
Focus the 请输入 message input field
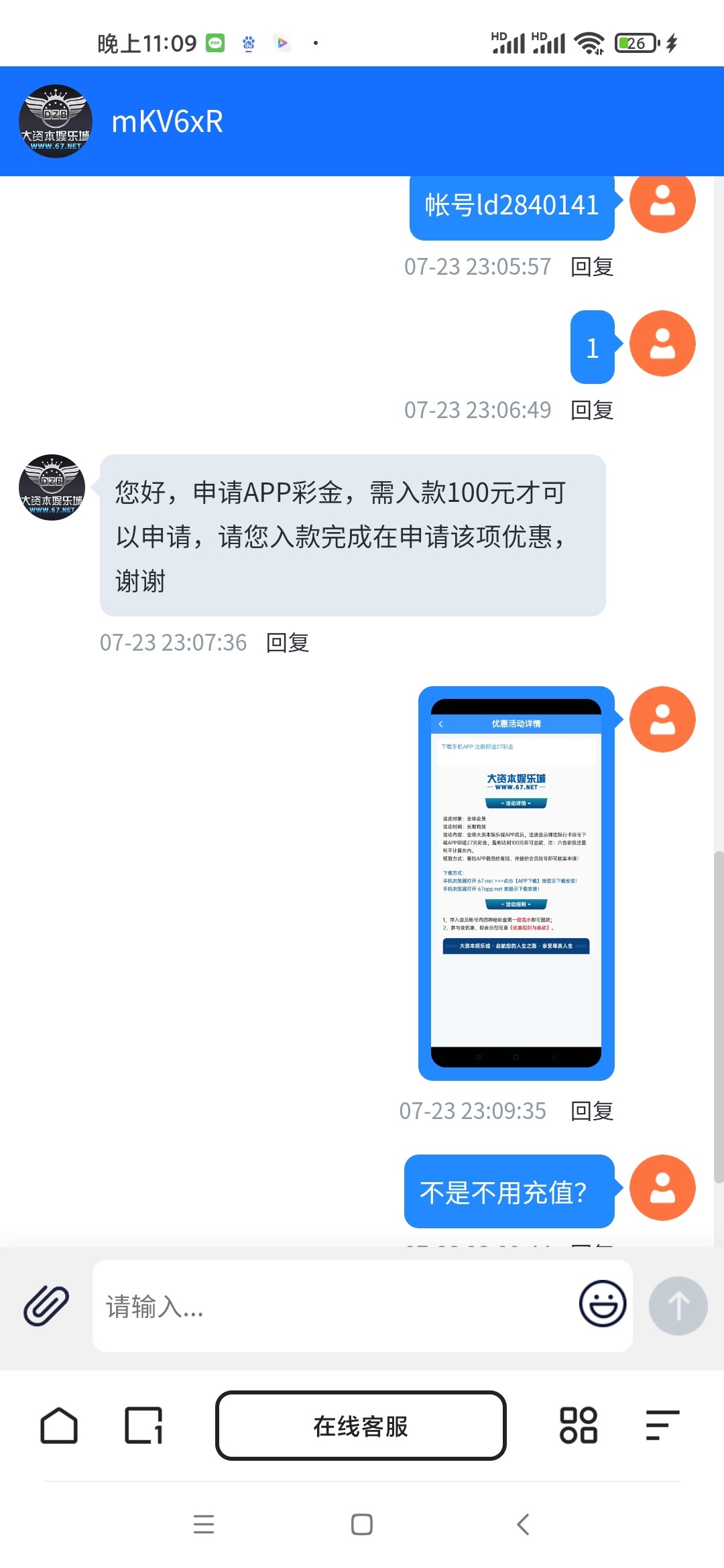coord(335,1306)
